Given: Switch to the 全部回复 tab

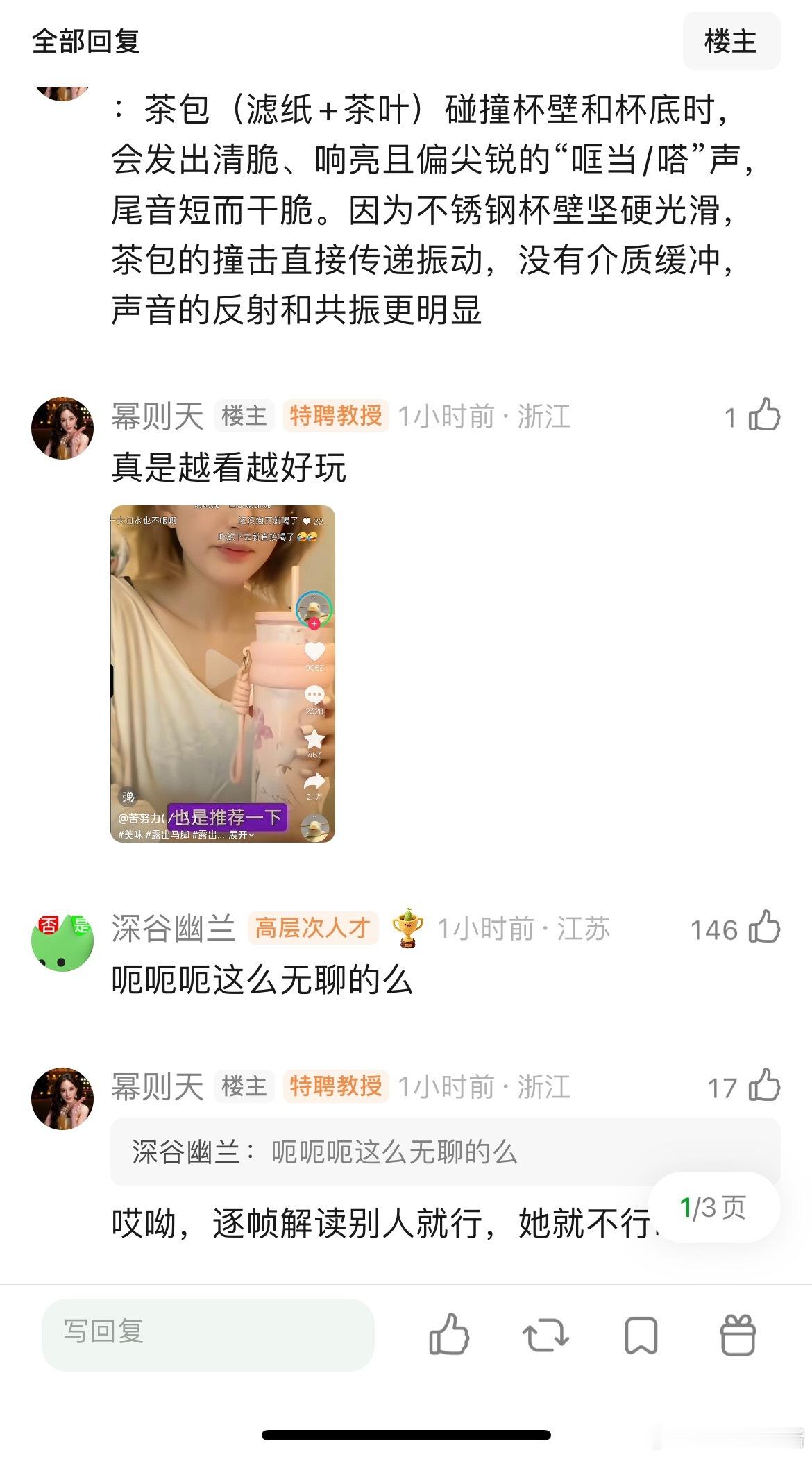Looking at the screenshot, I should [85, 42].
